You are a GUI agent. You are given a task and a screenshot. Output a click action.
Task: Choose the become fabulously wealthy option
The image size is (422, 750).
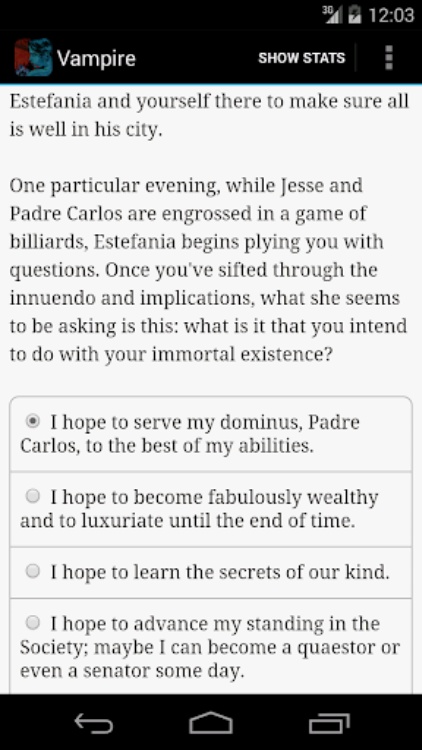(211, 509)
